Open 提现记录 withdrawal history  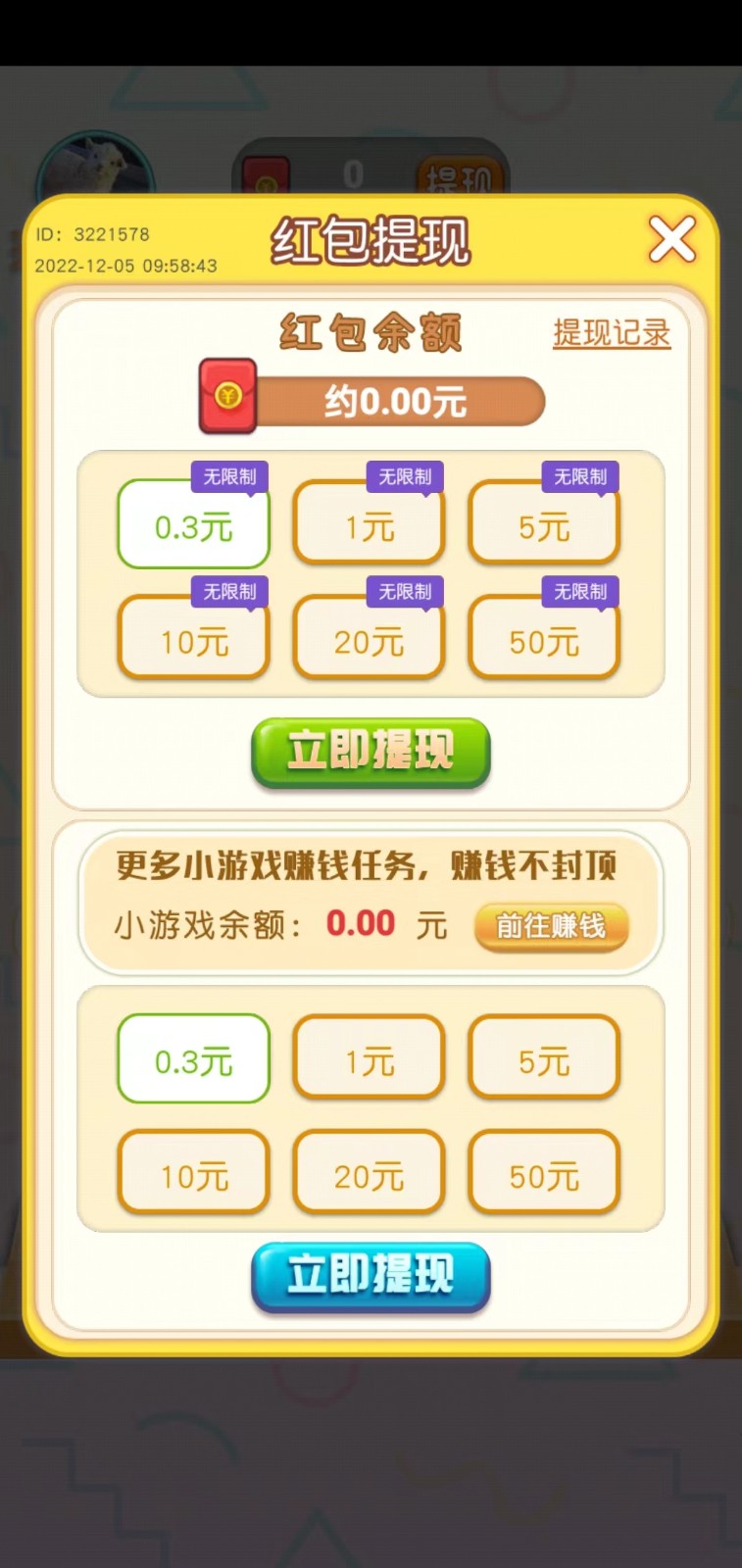pyautogui.click(x=612, y=333)
